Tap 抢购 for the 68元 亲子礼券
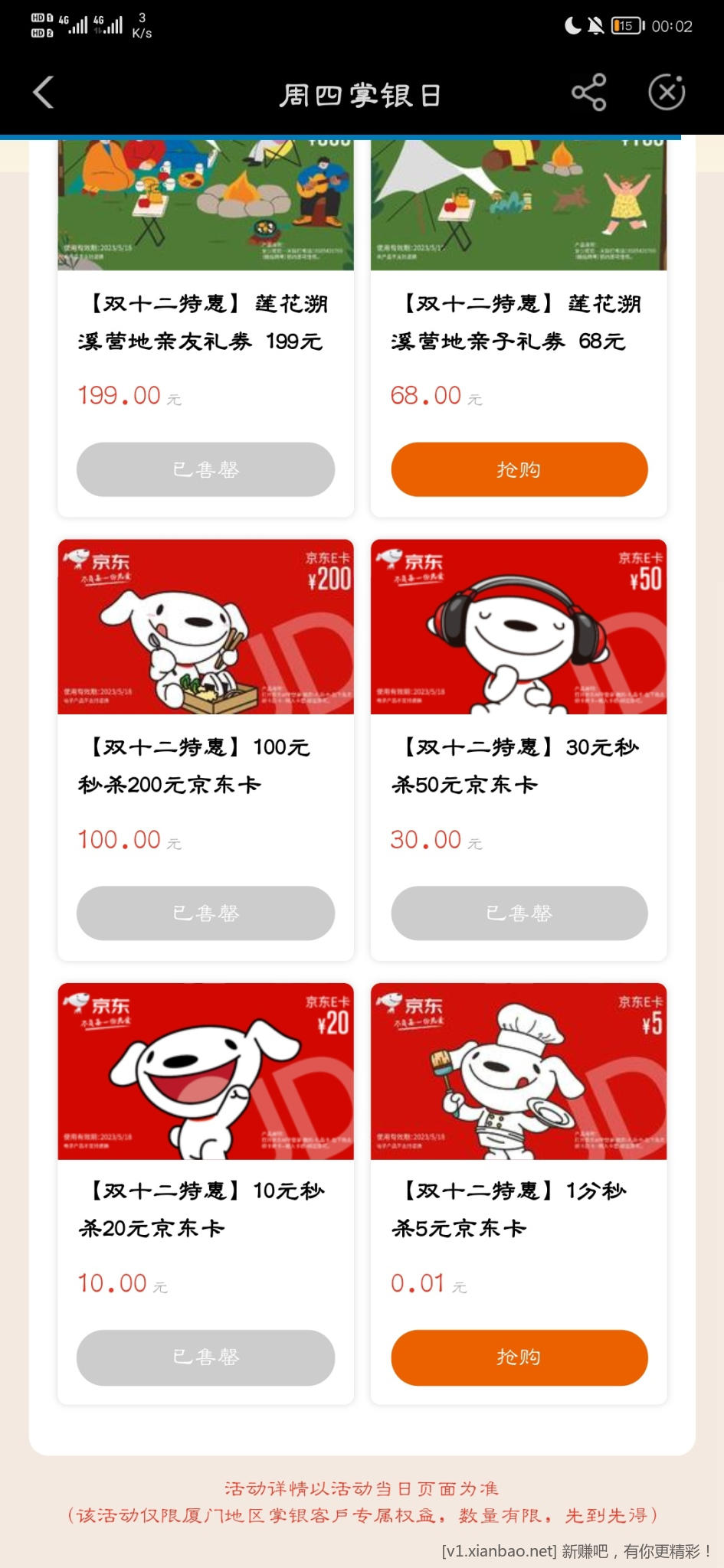 point(519,469)
